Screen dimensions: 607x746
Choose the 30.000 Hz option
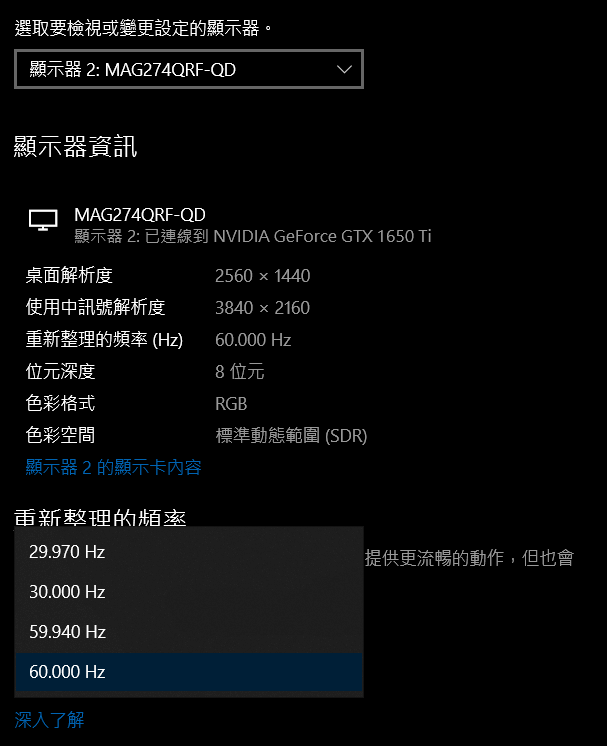click(x=188, y=592)
